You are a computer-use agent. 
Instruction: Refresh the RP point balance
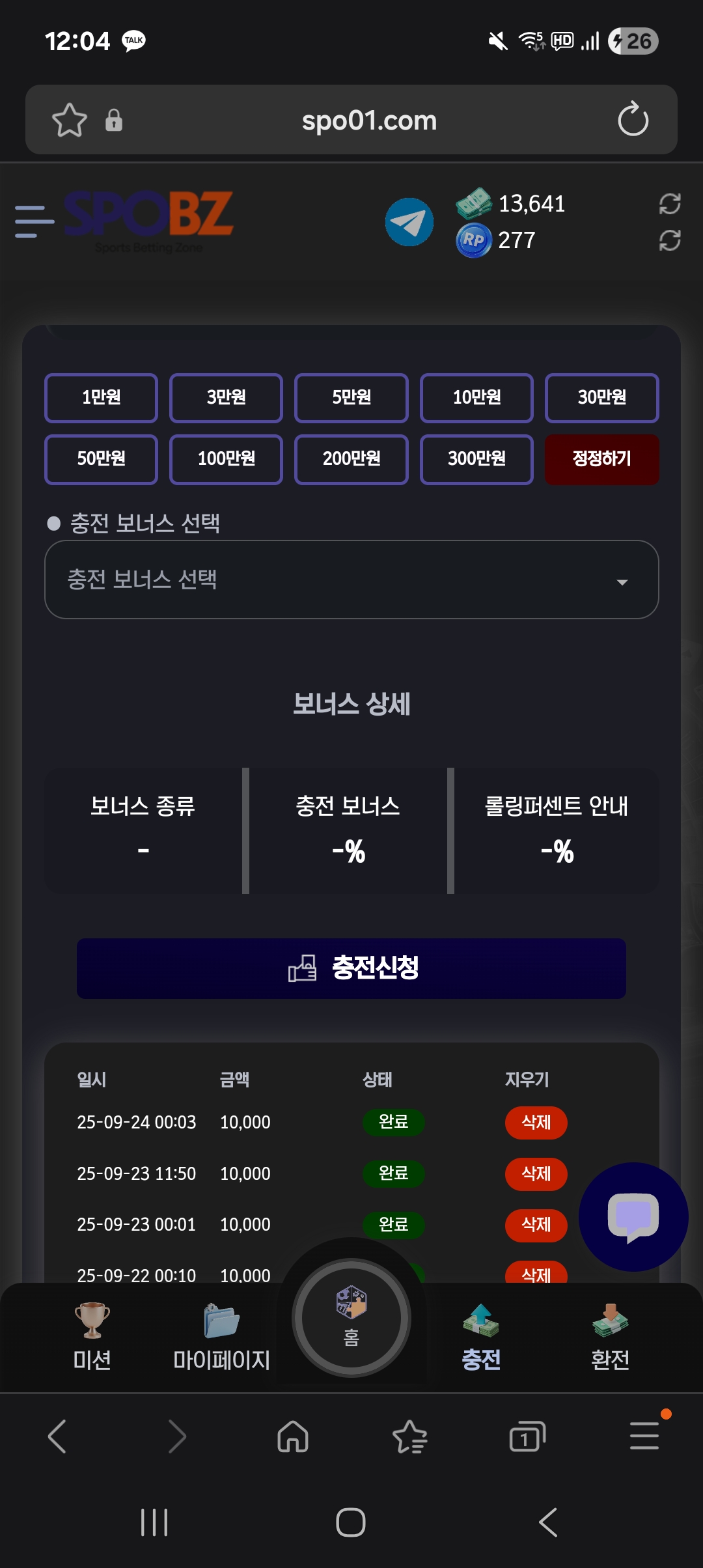click(669, 240)
